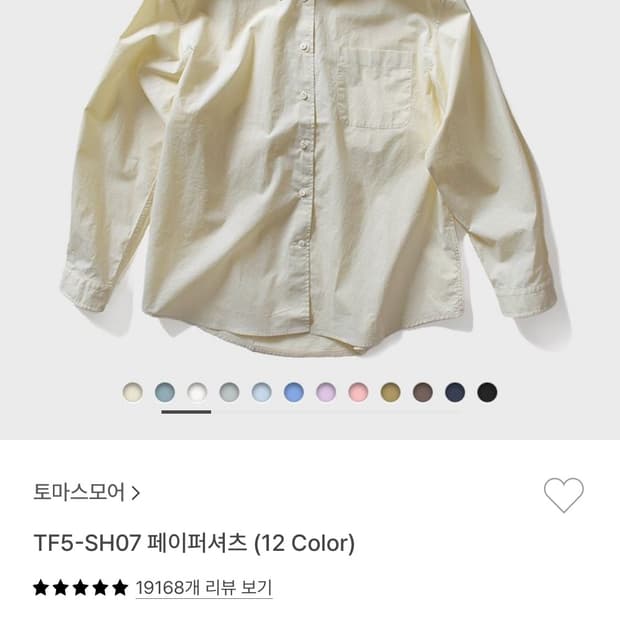Choose the white color swatch
620x620 pixels.
coord(197,392)
